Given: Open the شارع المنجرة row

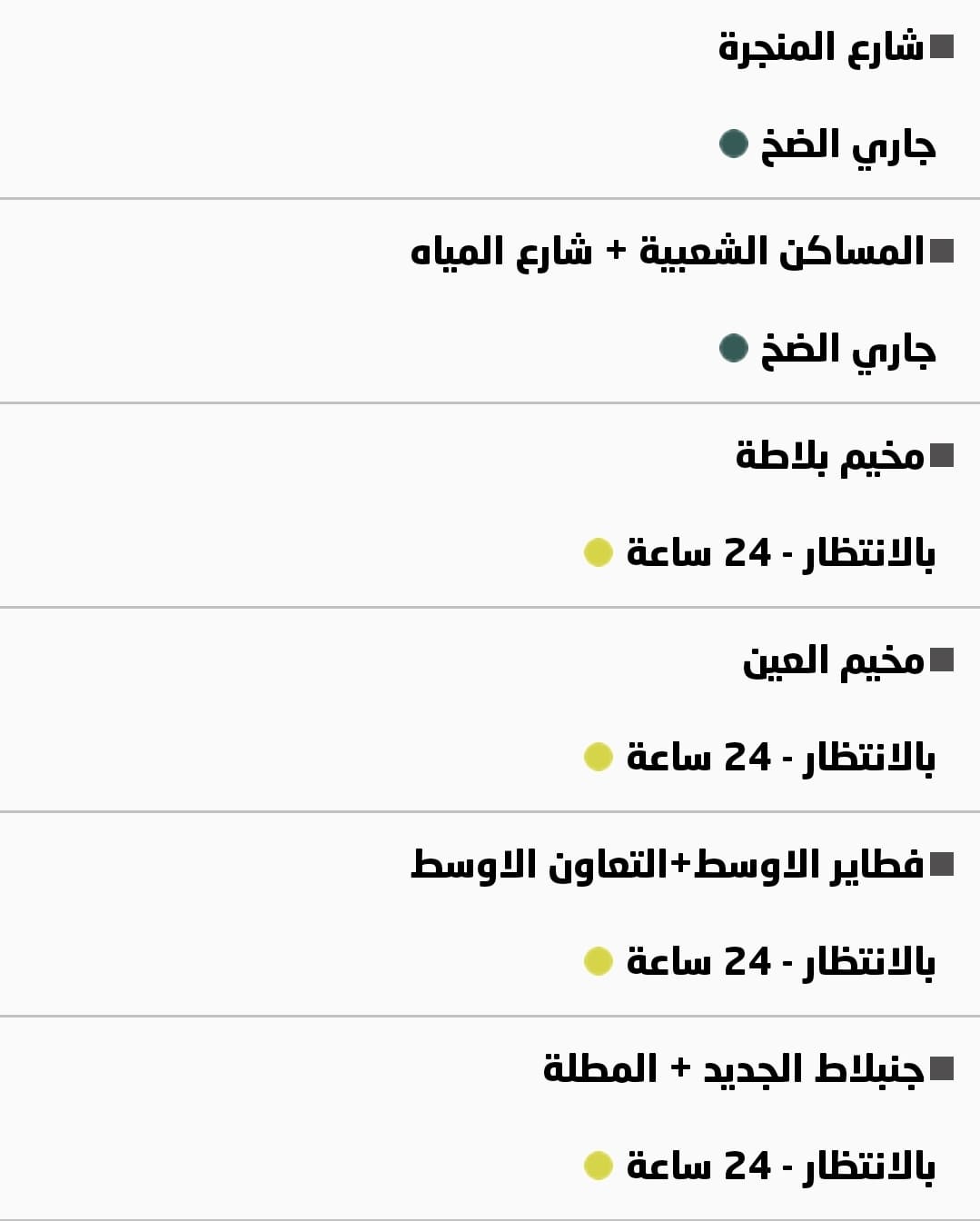Looking at the screenshot, I should point(820,47).
